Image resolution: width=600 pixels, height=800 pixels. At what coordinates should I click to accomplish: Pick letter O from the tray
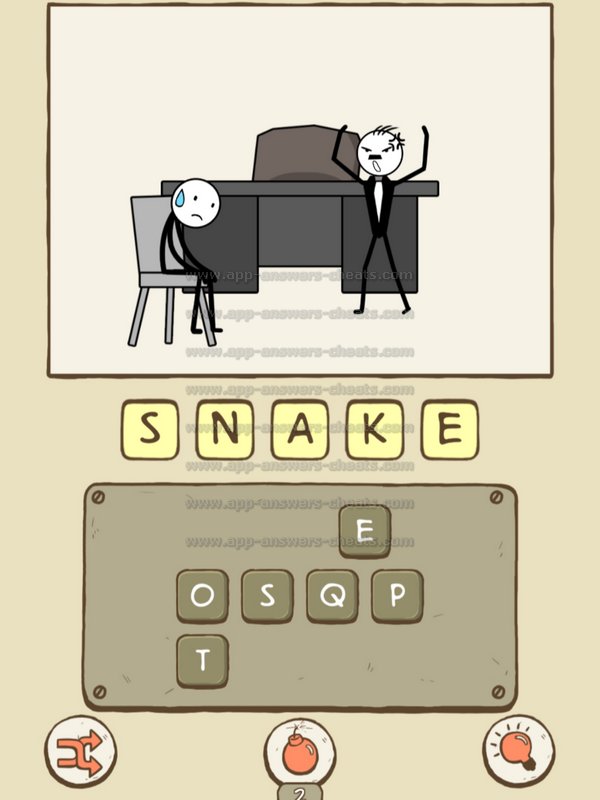coord(202,597)
